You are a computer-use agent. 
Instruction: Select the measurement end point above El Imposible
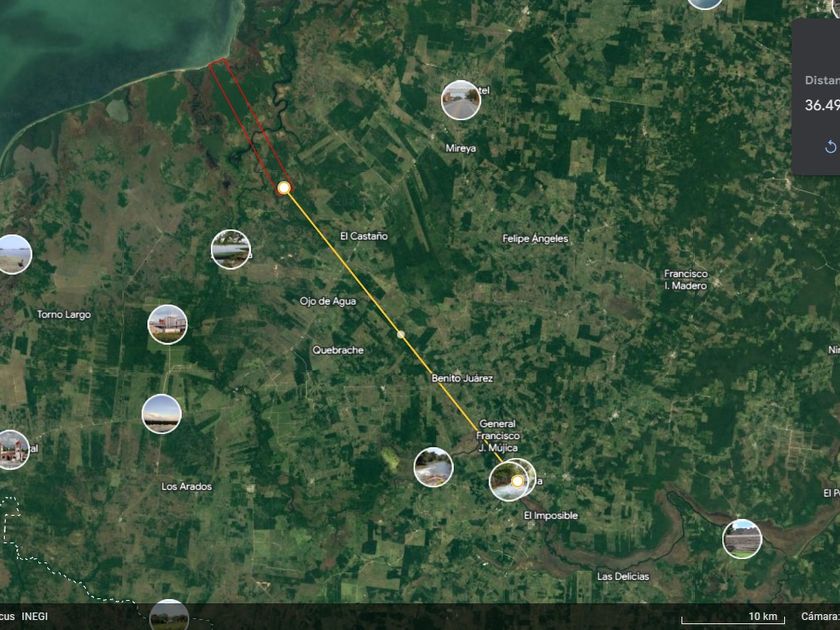[517, 481]
